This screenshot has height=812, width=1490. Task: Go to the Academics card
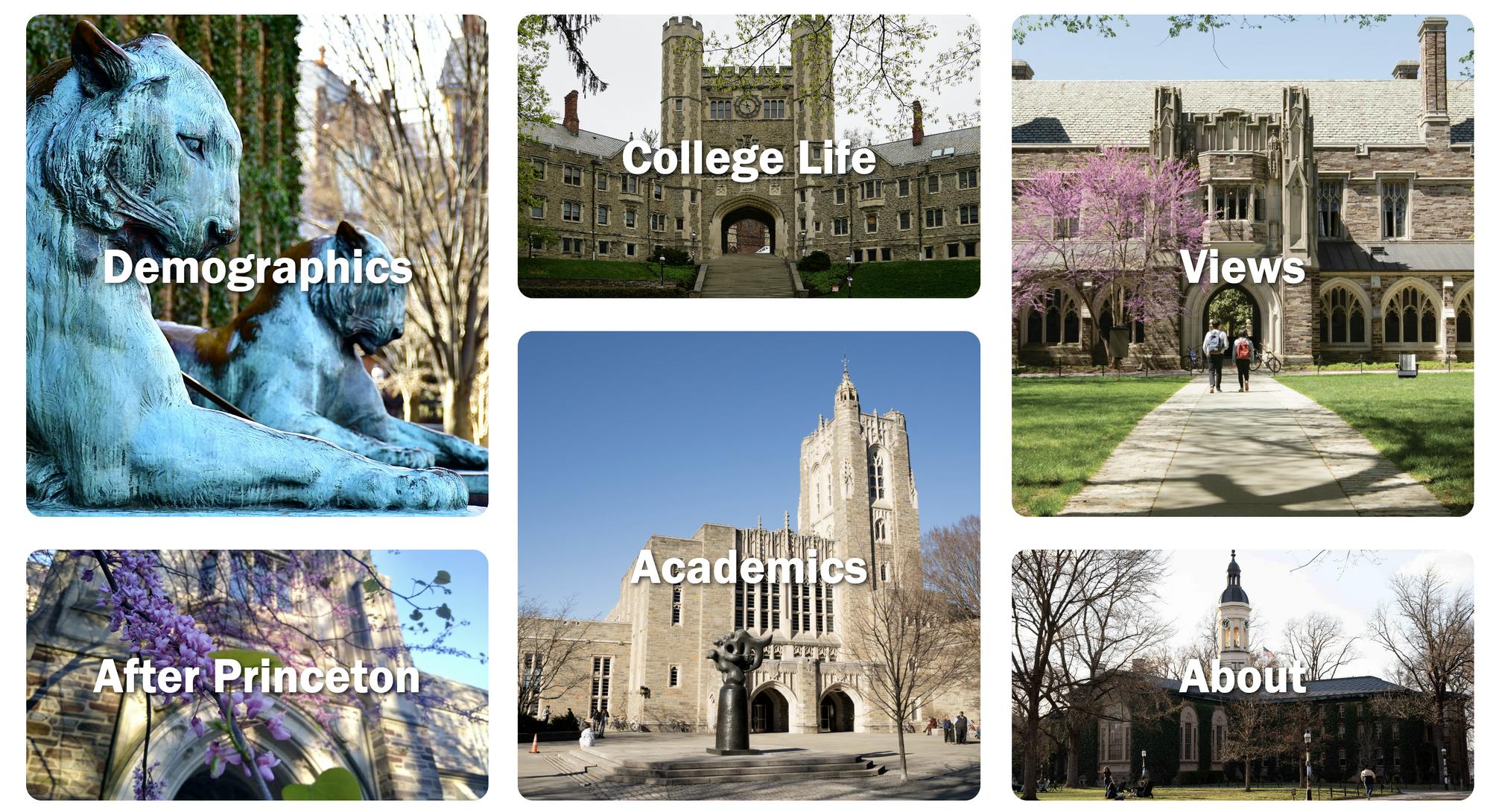click(749, 566)
